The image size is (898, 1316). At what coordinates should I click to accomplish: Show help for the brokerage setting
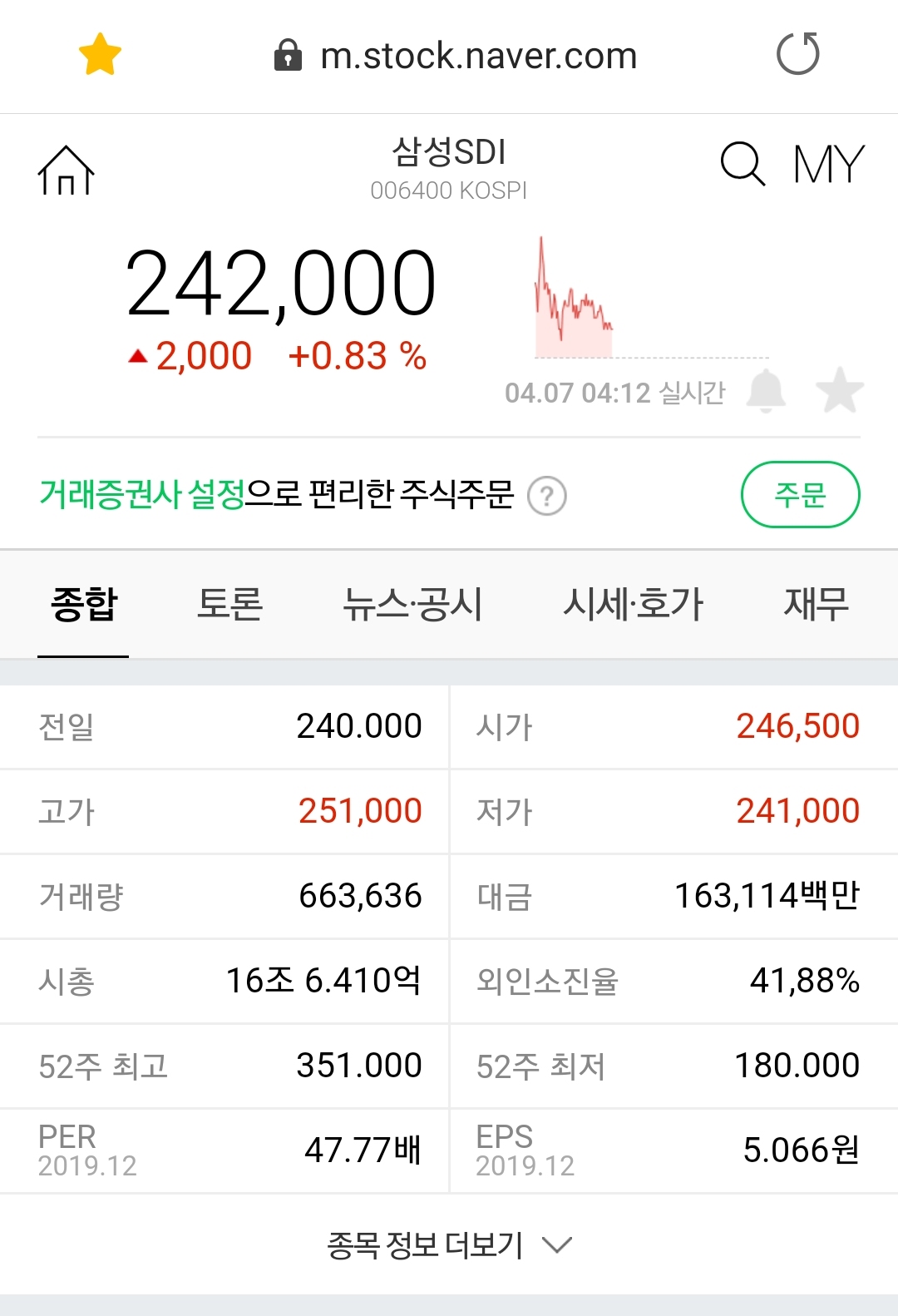tap(547, 497)
